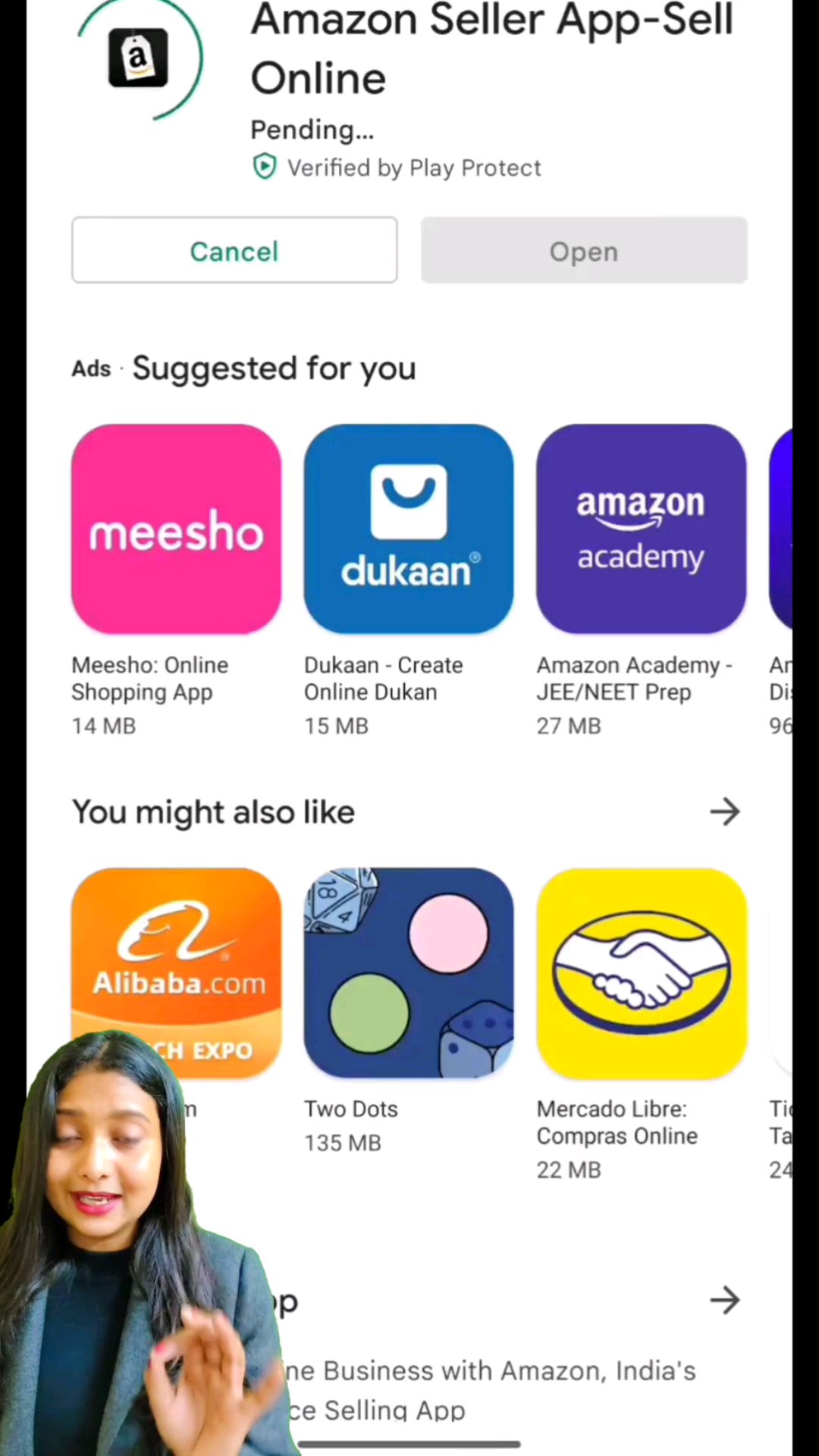Viewport: 819px width, 1456px height.
Task: Cancel the pending app download
Action: pyautogui.click(x=234, y=250)
